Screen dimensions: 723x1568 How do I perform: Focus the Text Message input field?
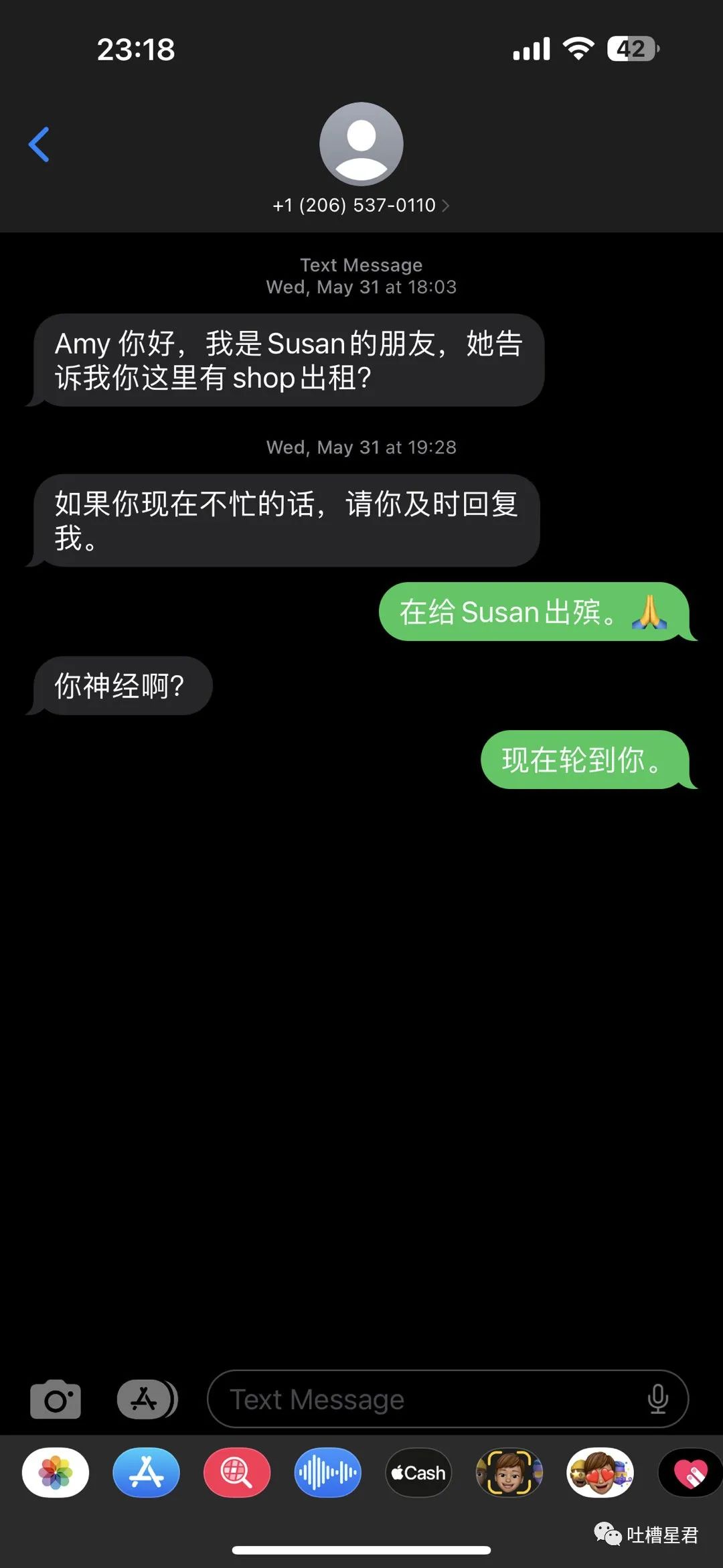(428, 1399)
